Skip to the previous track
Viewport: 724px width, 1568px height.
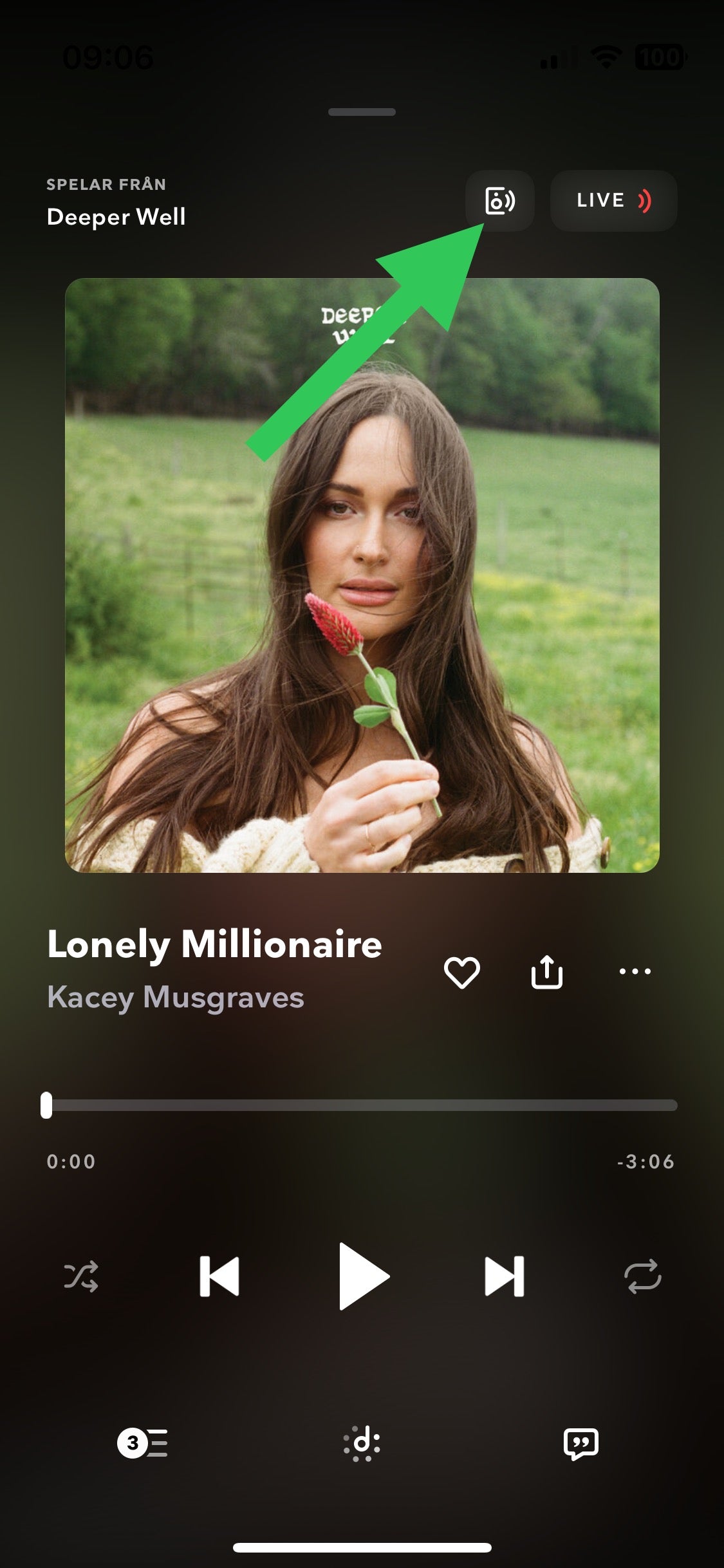tap(219, 1276)
